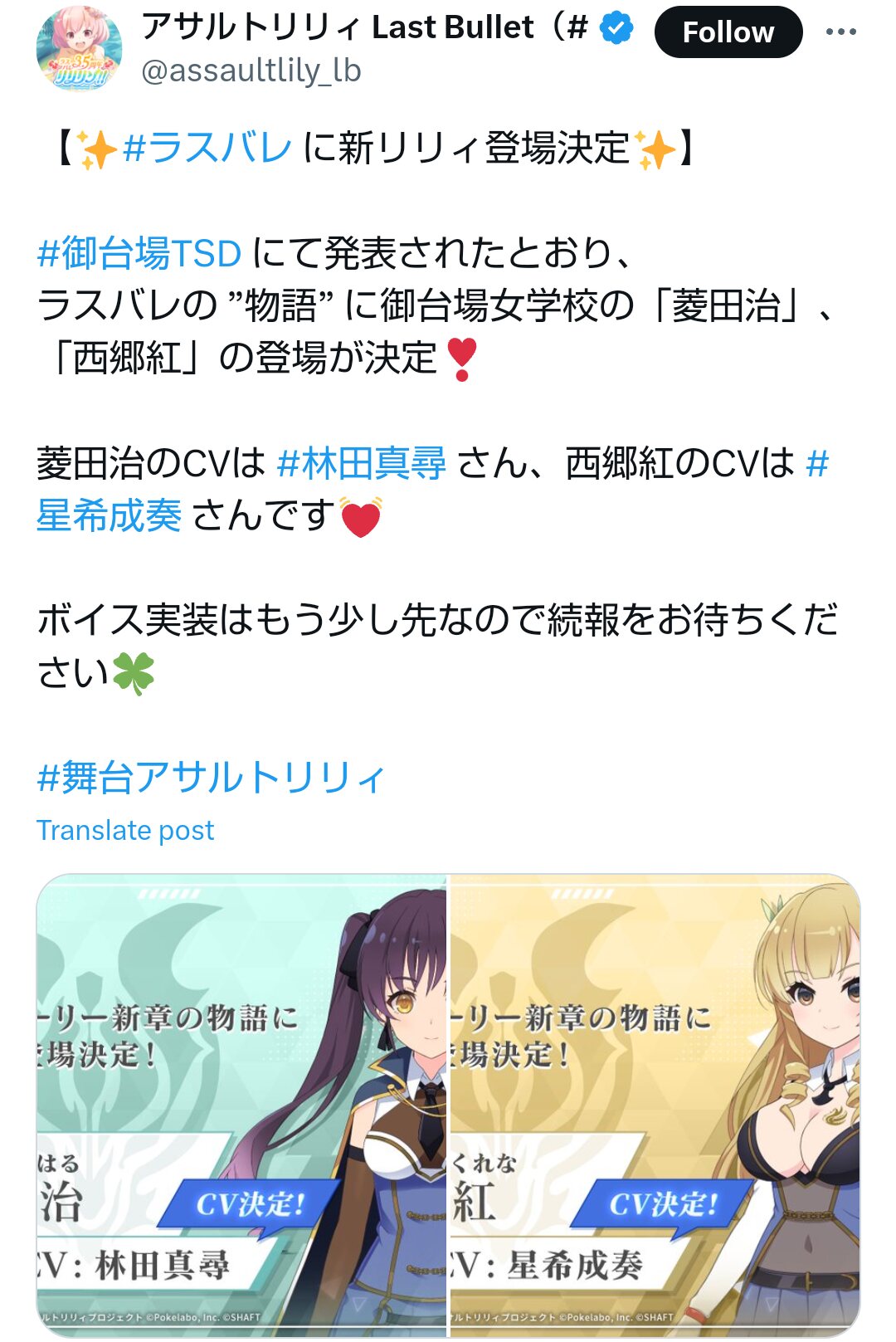Open the @assaultlily_lb handle
896x1342 pixels.
pos(251,71)
